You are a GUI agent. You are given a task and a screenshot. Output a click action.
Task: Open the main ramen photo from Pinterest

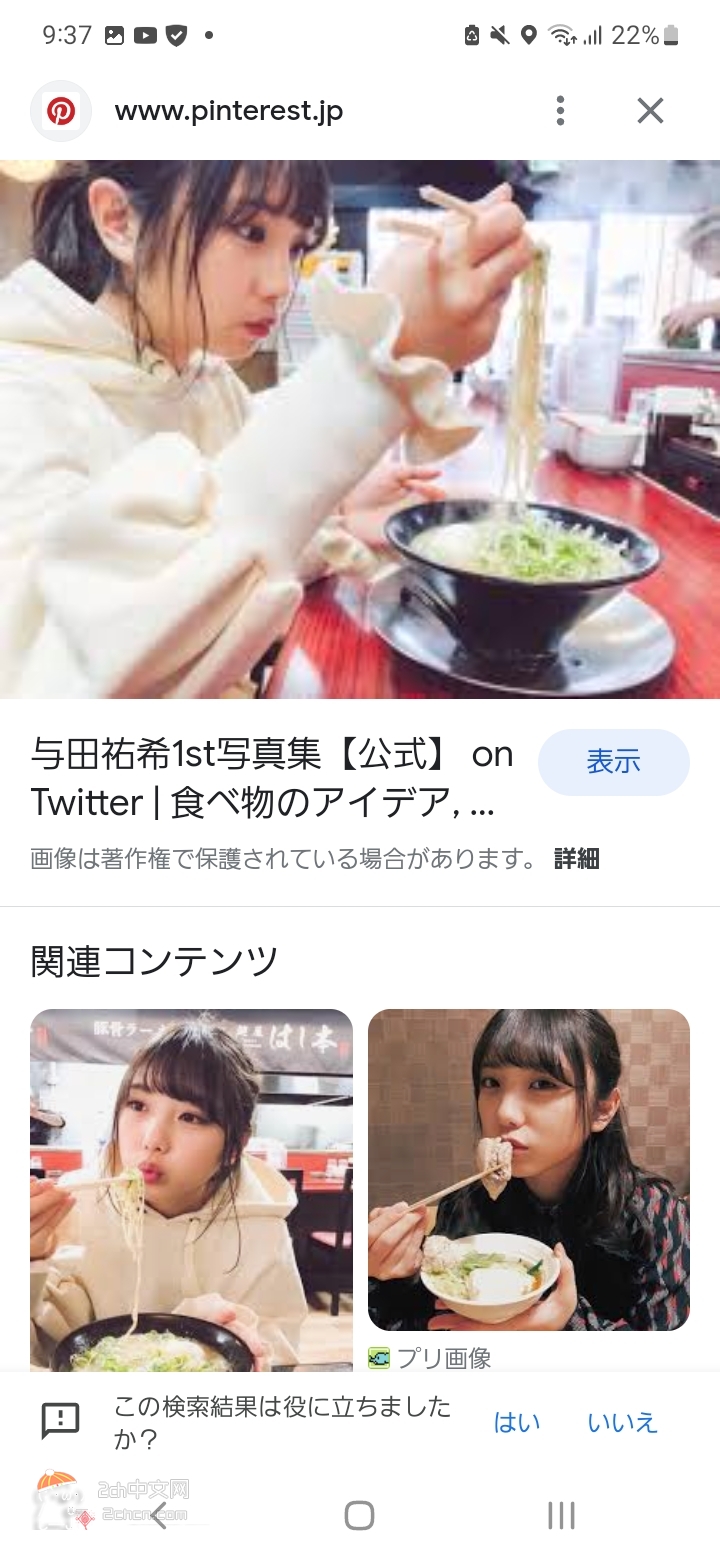(x=360, y=430)
